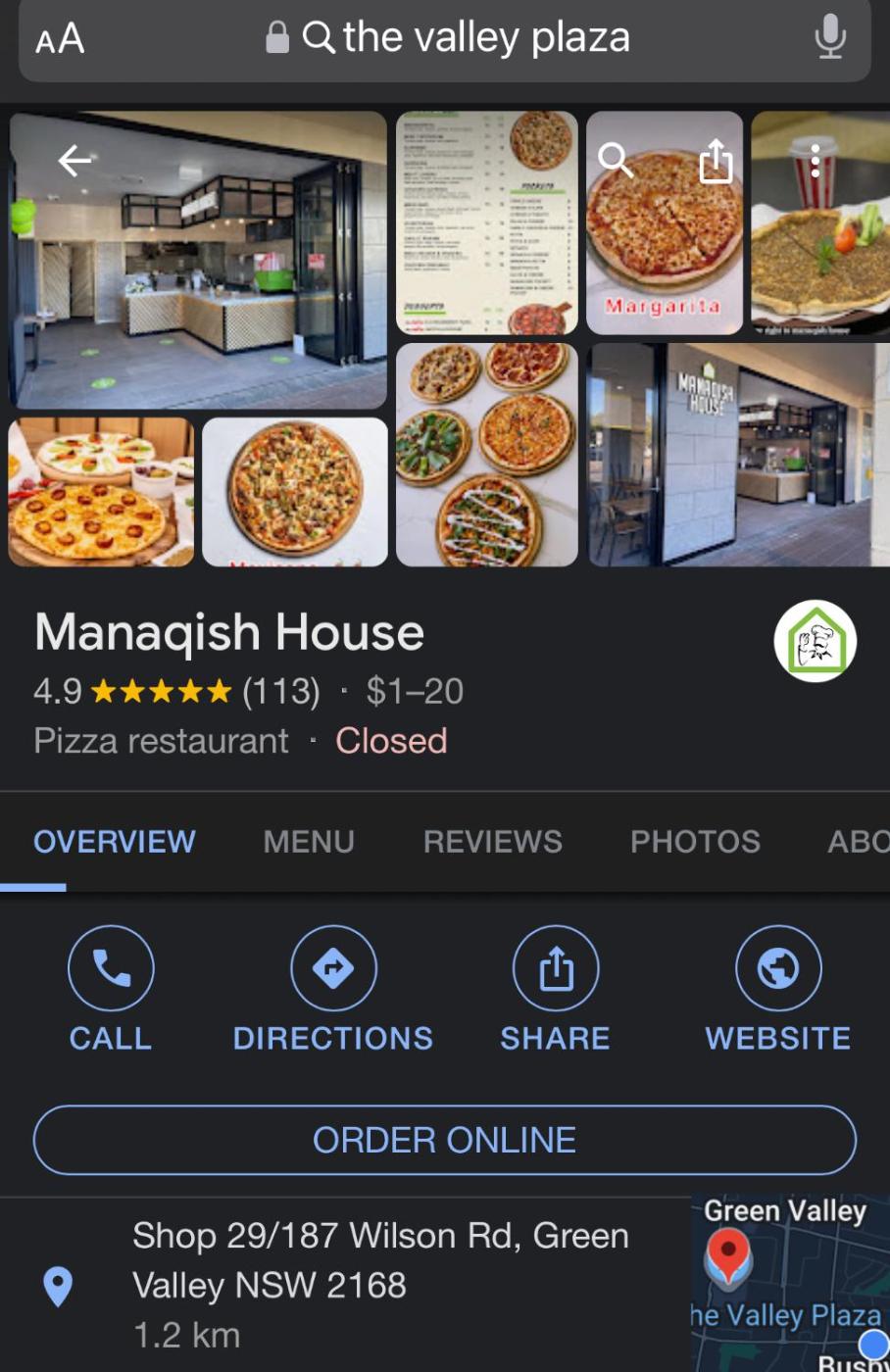890x1372 pixels.
Task: Open the browser text size AA menu
Action: [x=60, y=40]
